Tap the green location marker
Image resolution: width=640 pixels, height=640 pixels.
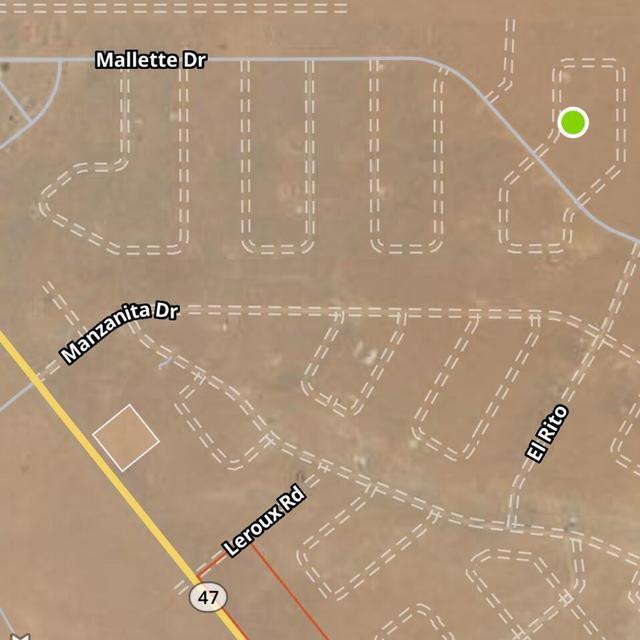573,123
